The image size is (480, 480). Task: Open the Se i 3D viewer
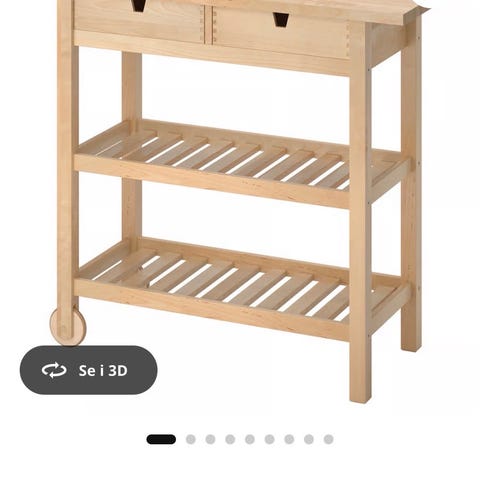click(x=88, y=370)
